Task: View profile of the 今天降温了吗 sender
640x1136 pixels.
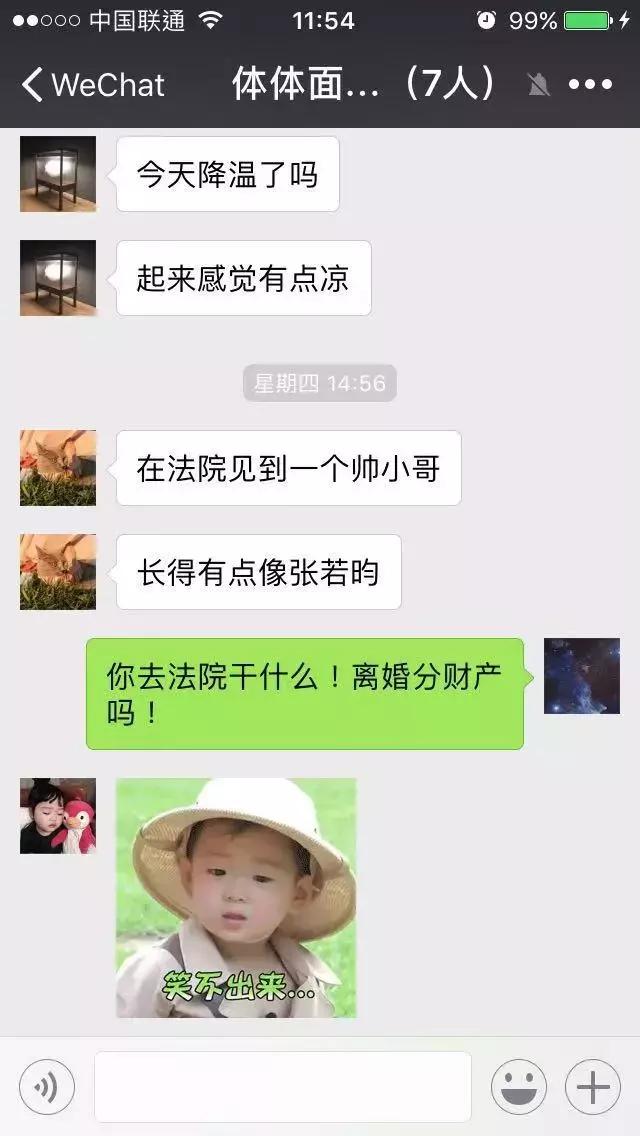Action: [58, 174]
